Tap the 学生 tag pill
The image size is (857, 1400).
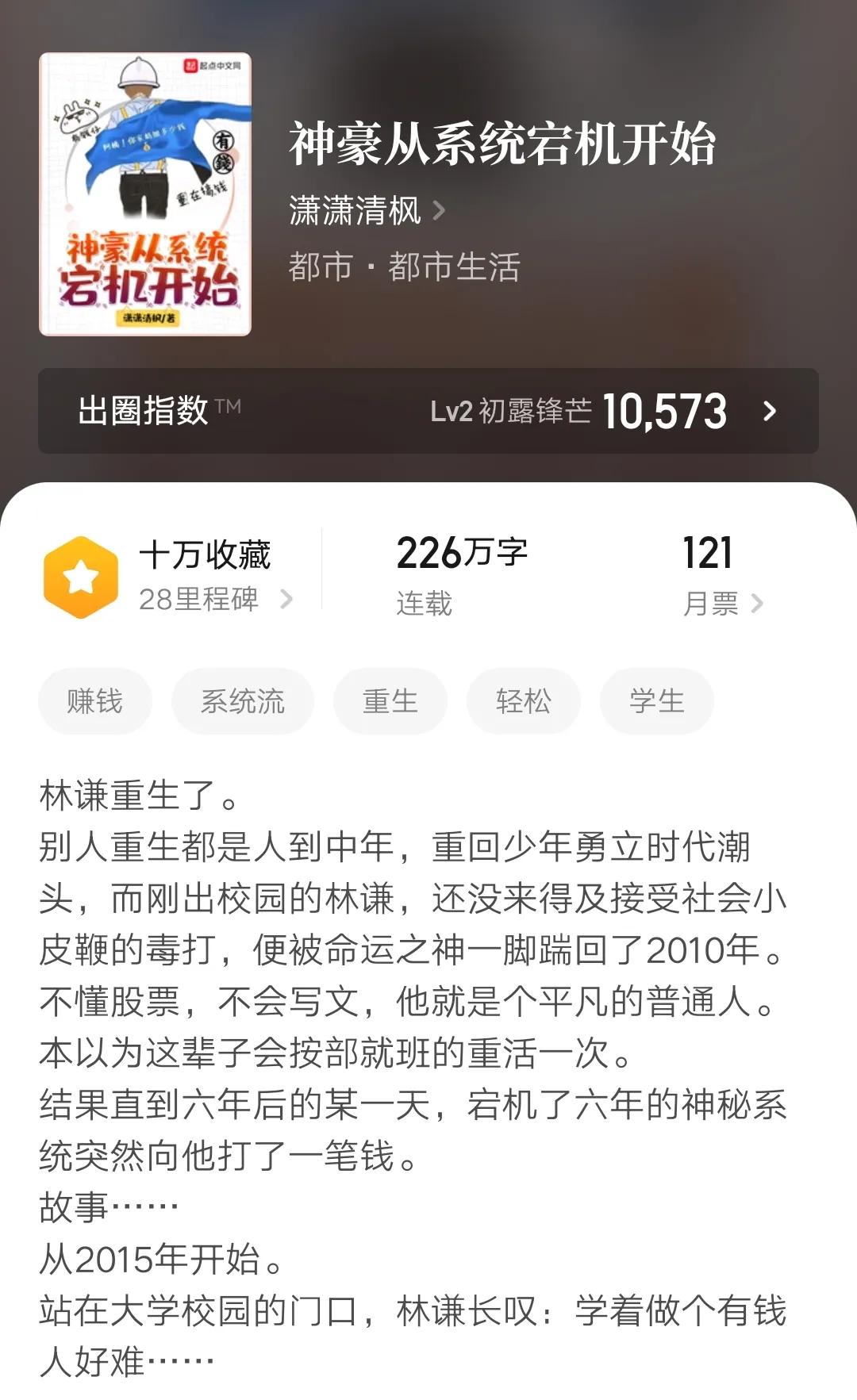coord(656,700)
